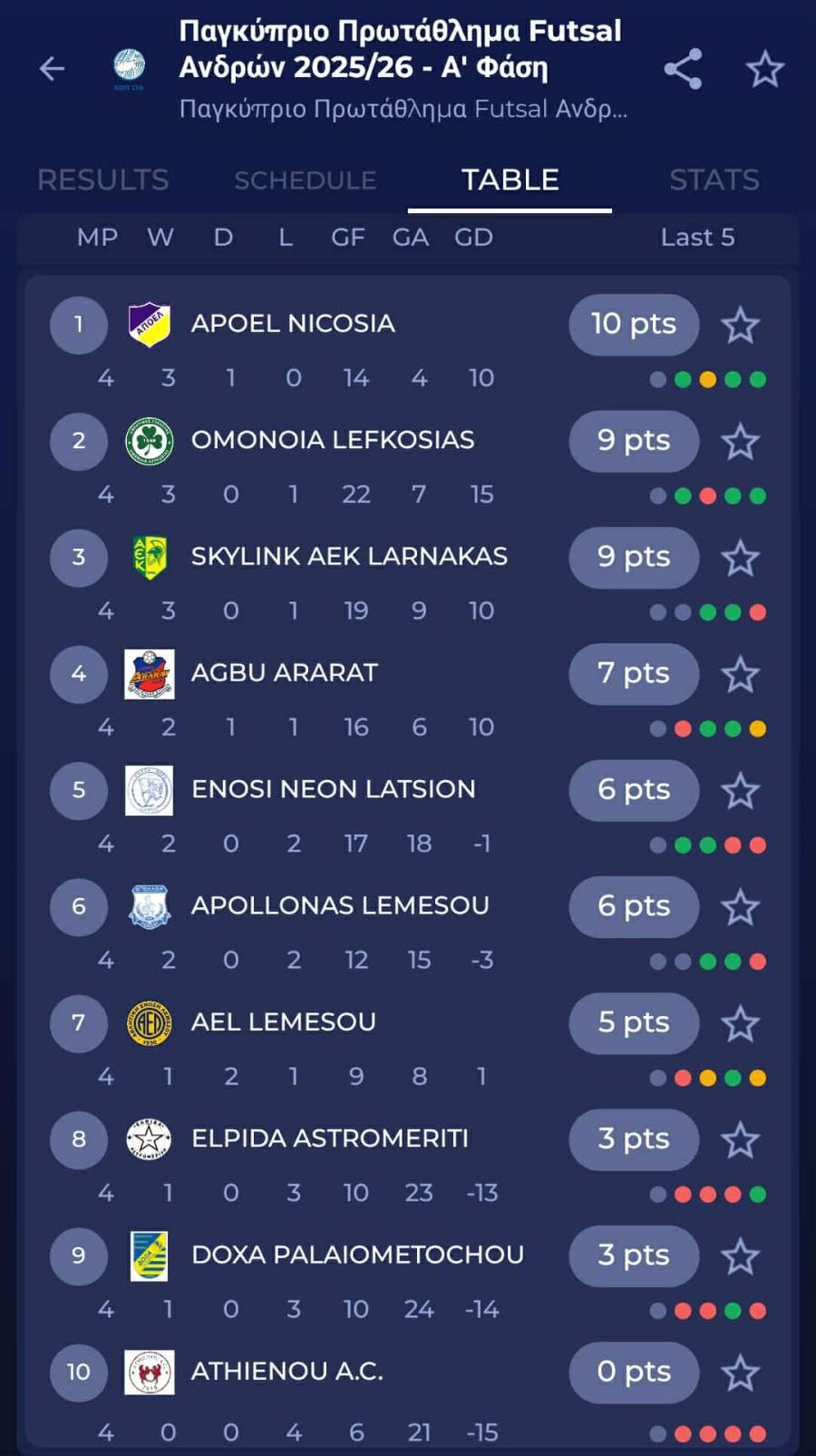Viewport: 816px width, 1456px height.
Task: Go back using the arrow icon
Action: click(x=52, y=69)
